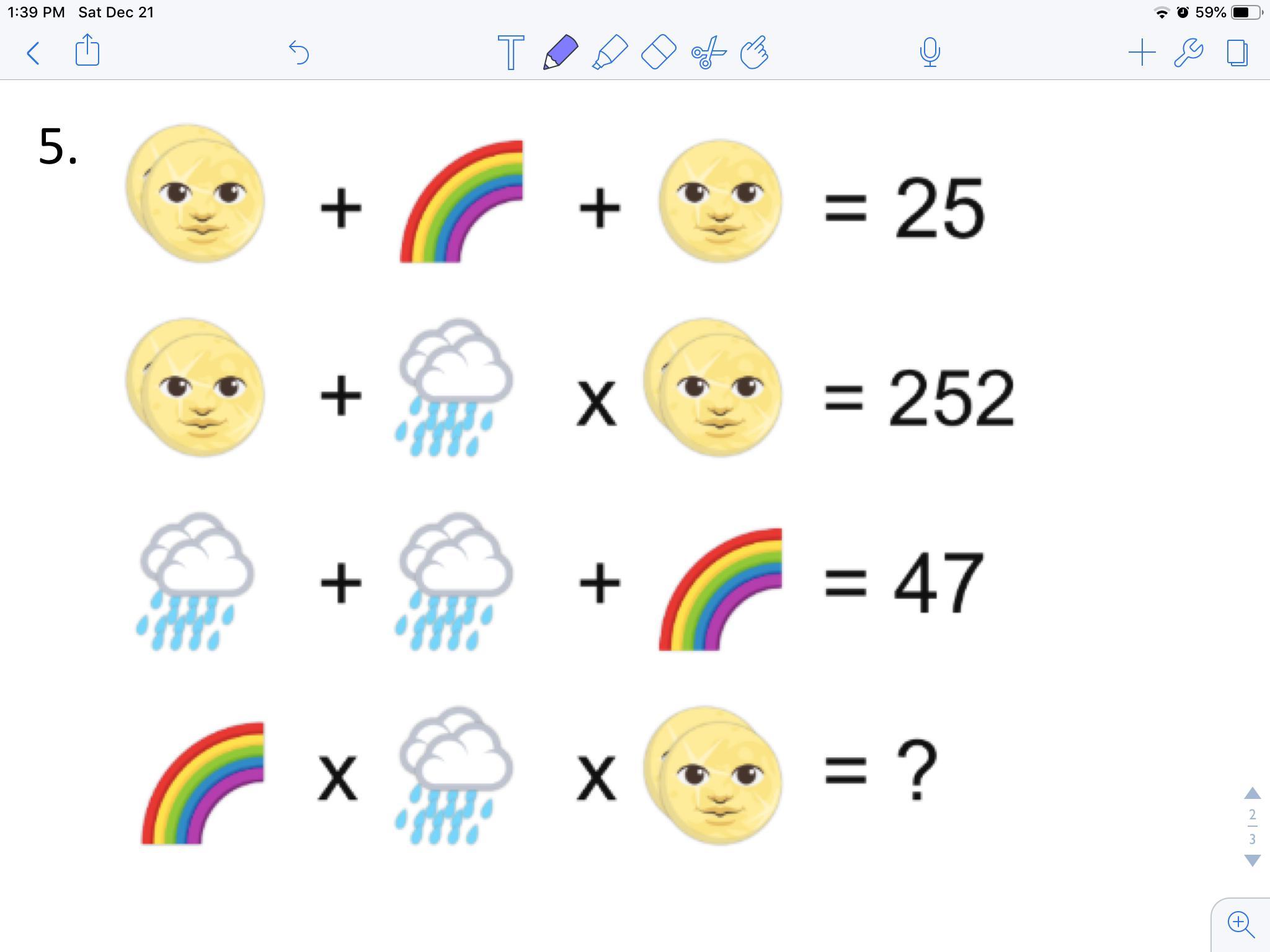Start an audio recording with the microphone

[930, 52]
